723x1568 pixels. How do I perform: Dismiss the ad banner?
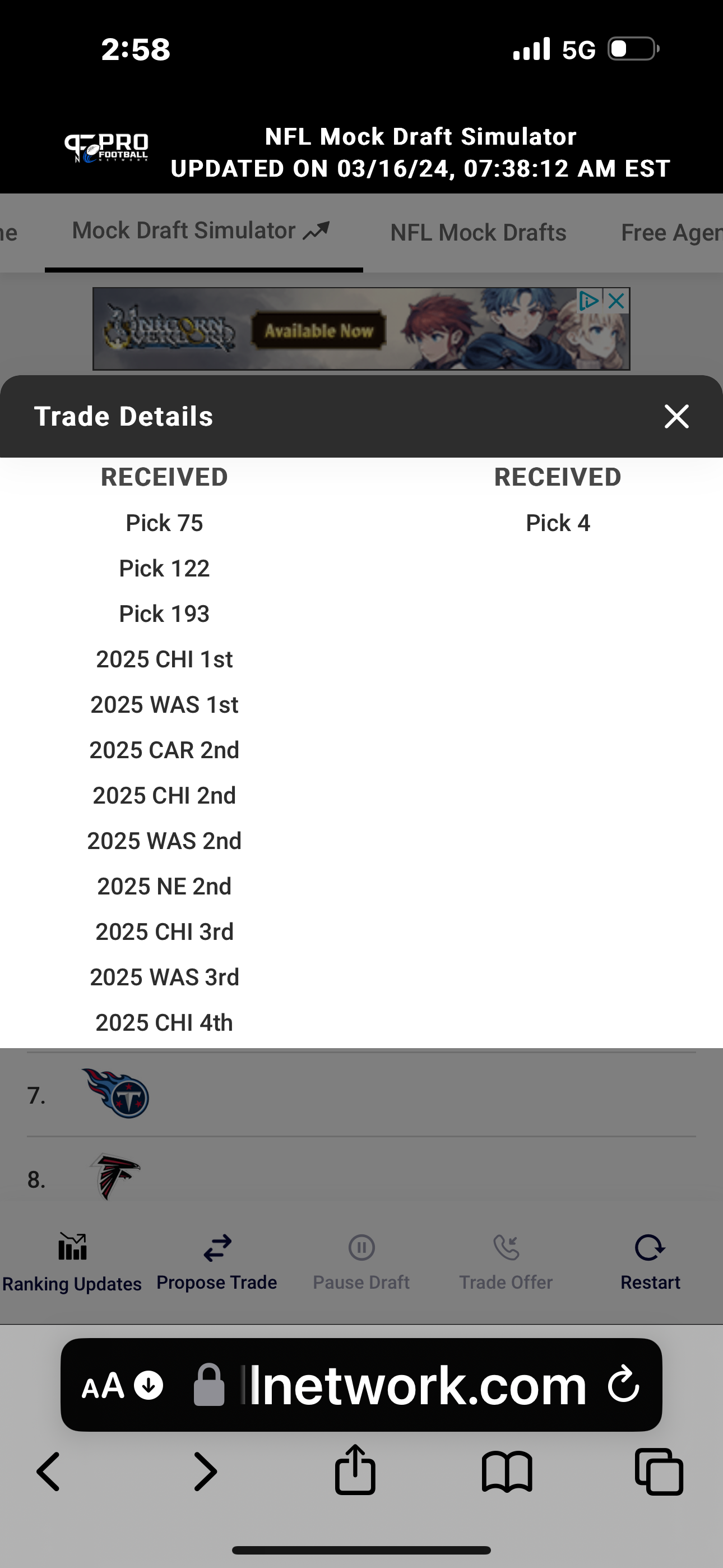click(x=617, y=301)
